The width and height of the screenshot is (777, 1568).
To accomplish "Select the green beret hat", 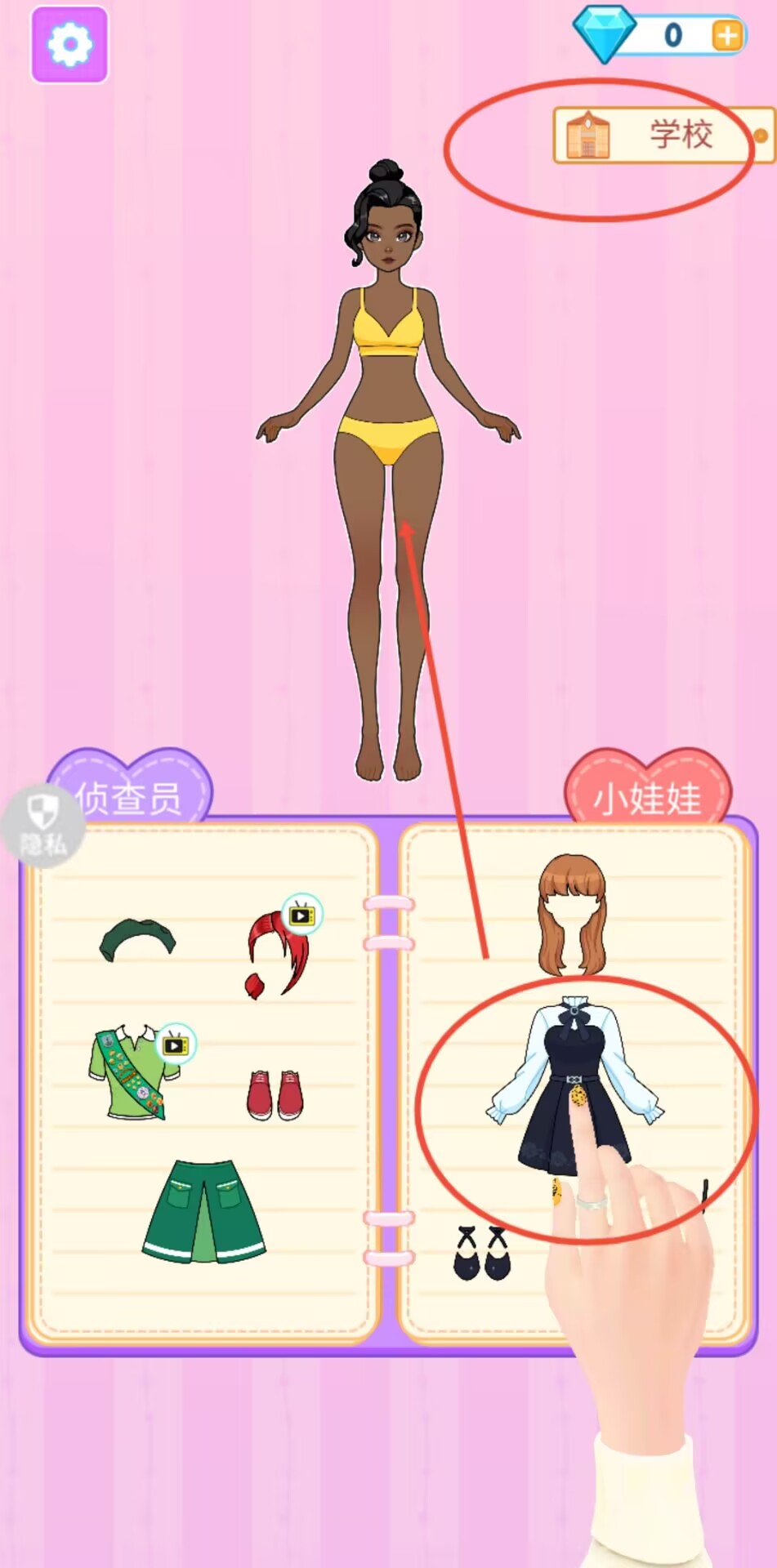I will pyautogui.click(x=137, y=940).
